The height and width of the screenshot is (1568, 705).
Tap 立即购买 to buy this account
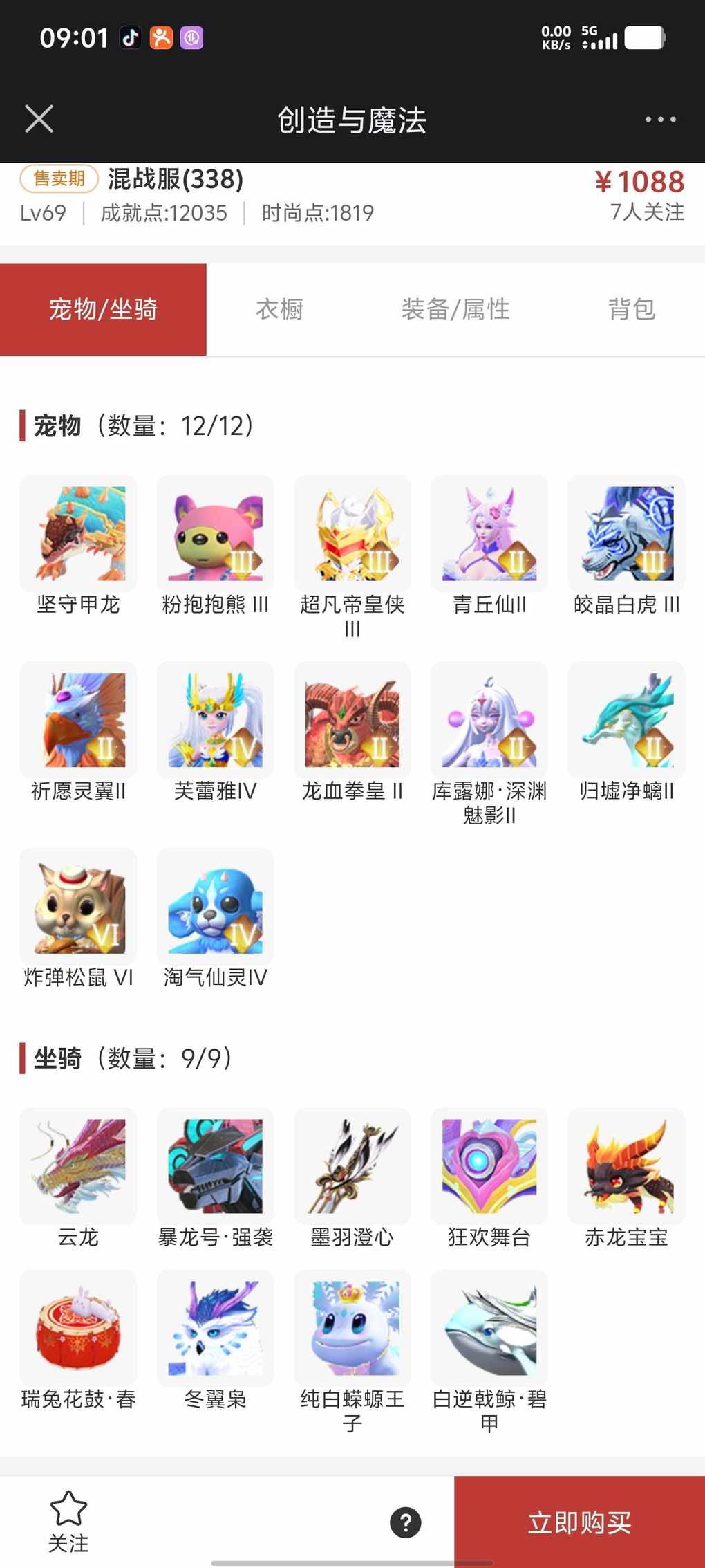coord(579,1522)
